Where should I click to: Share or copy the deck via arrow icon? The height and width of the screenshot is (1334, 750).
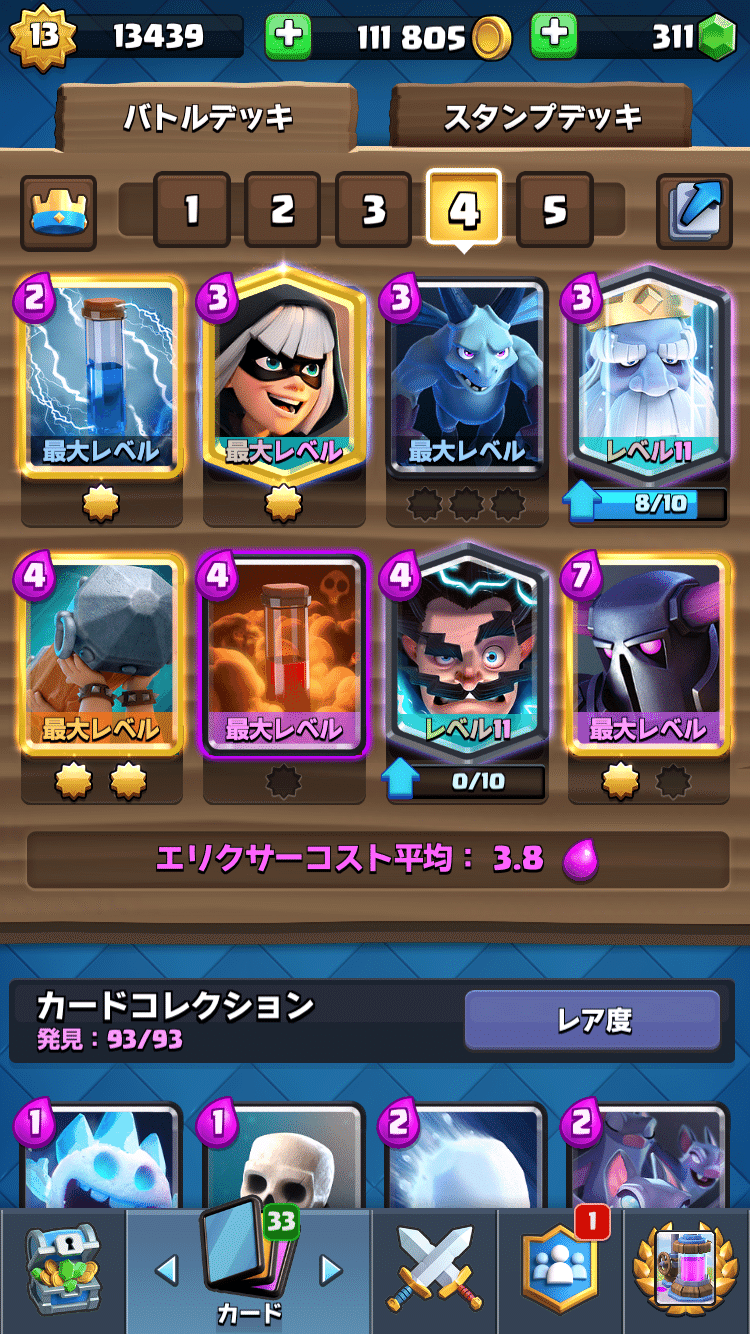coord(694,211)
